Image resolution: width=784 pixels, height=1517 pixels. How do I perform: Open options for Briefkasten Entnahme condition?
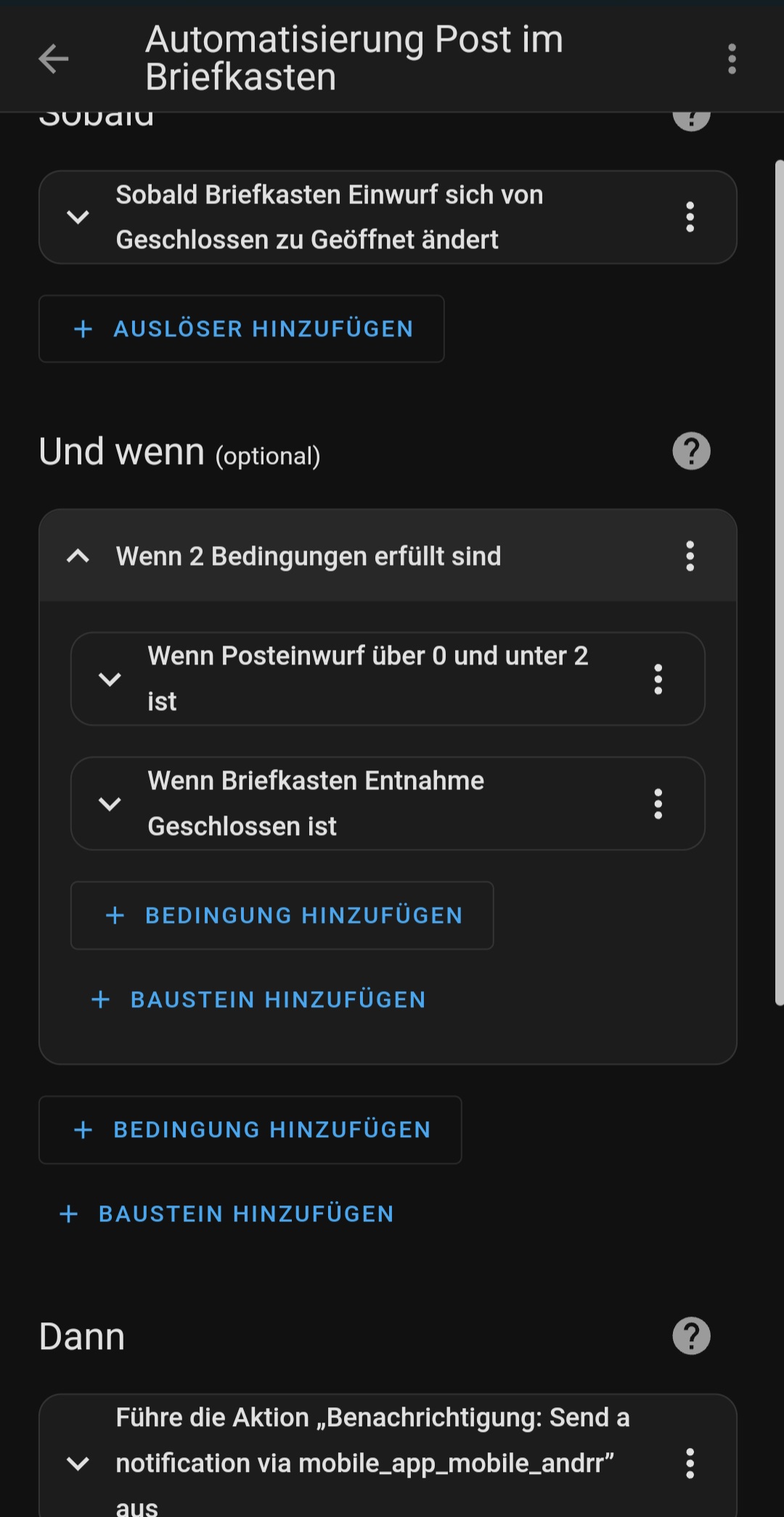[x=658, y=804]
